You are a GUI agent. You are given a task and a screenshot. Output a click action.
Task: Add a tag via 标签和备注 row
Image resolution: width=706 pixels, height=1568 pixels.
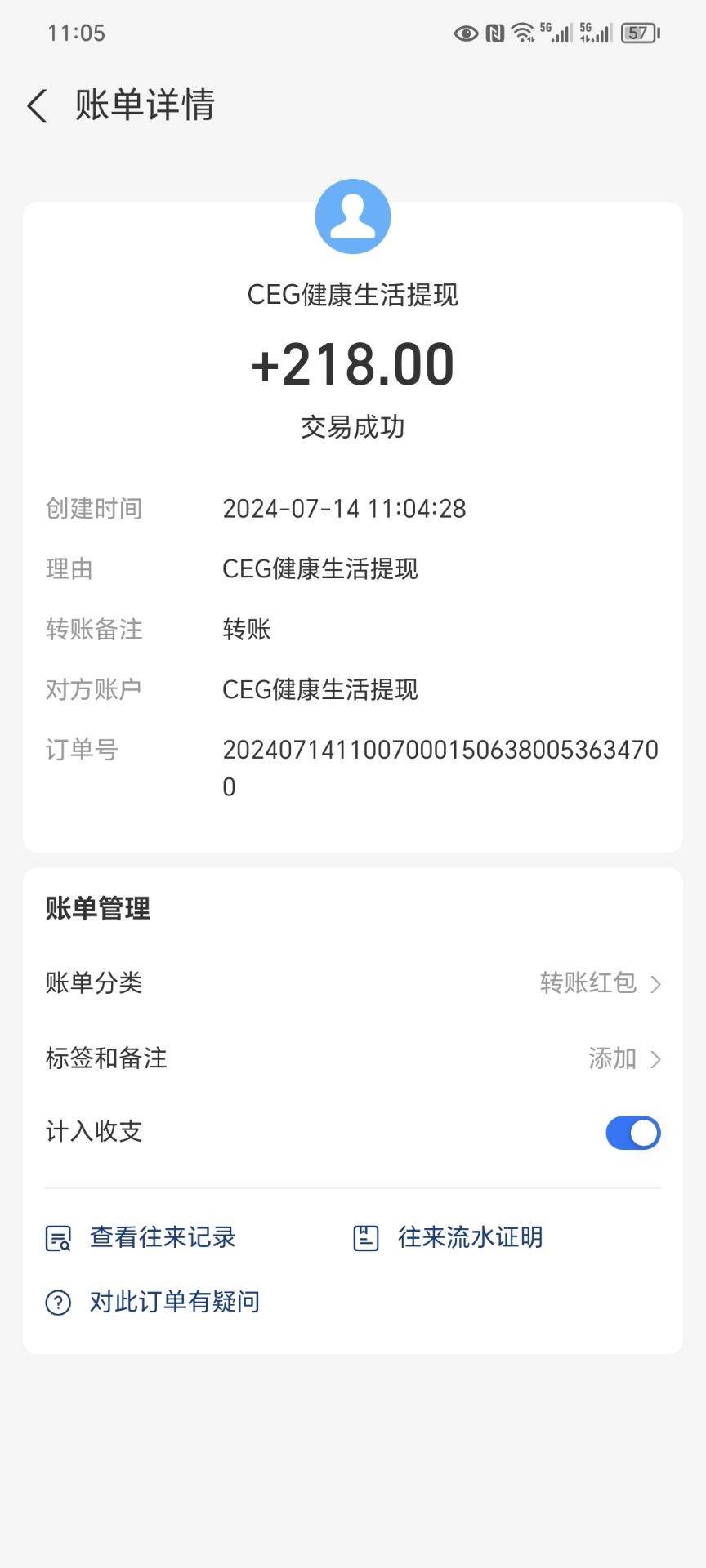(x=353, y=1058)
